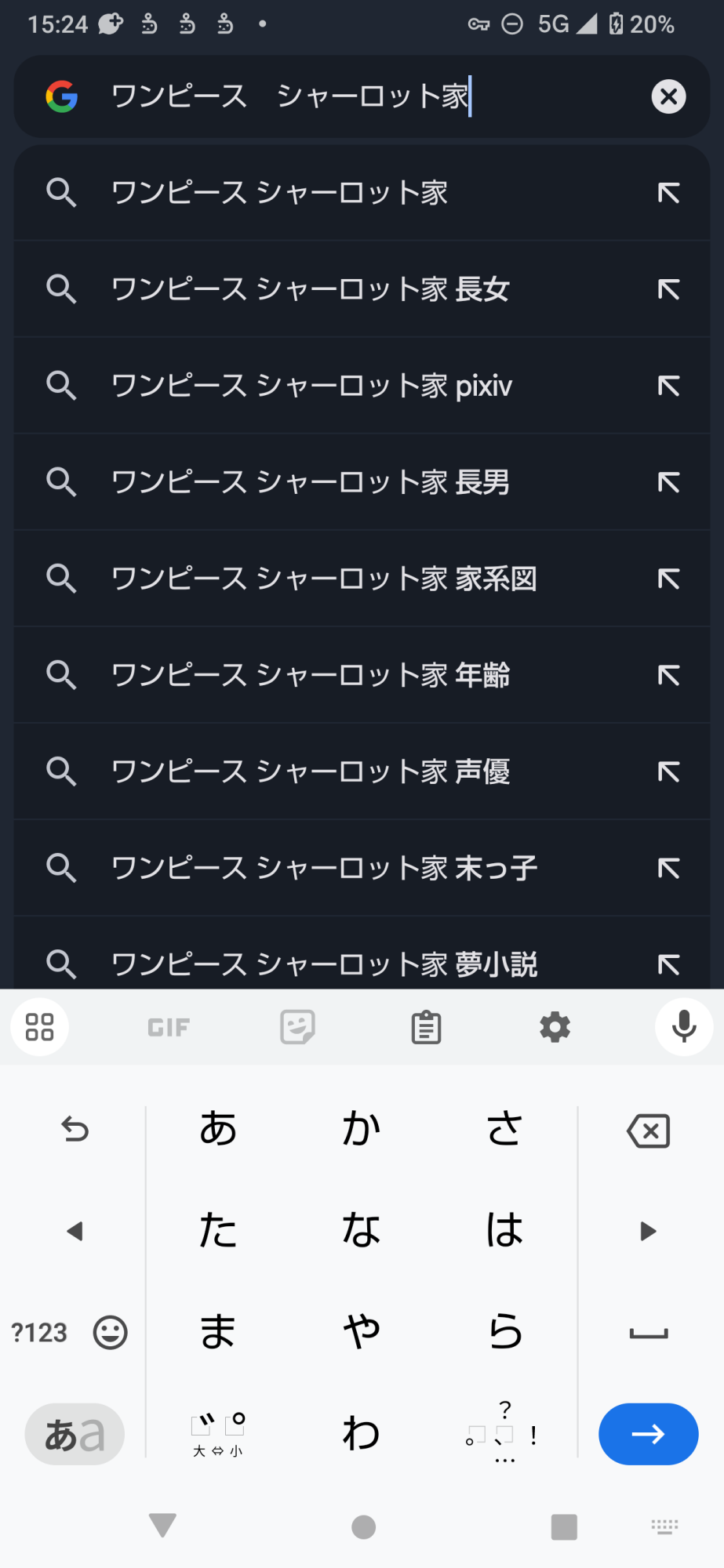This screenshot has width=724, height=1568.
Task: Switch keyboard to ?123 symbols layout
Action: coord(39,1332)
